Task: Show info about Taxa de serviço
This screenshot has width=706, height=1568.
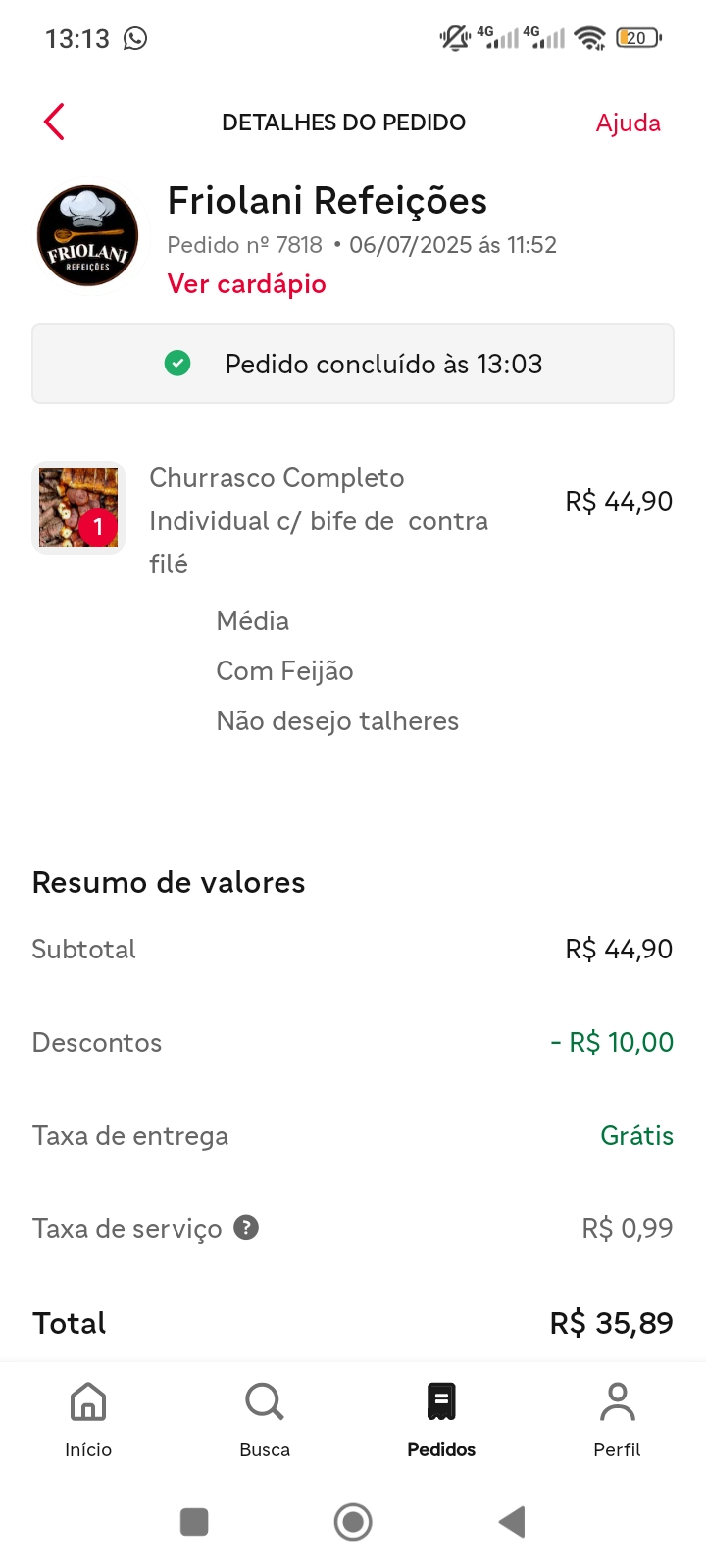Action: coord(246,1228)
